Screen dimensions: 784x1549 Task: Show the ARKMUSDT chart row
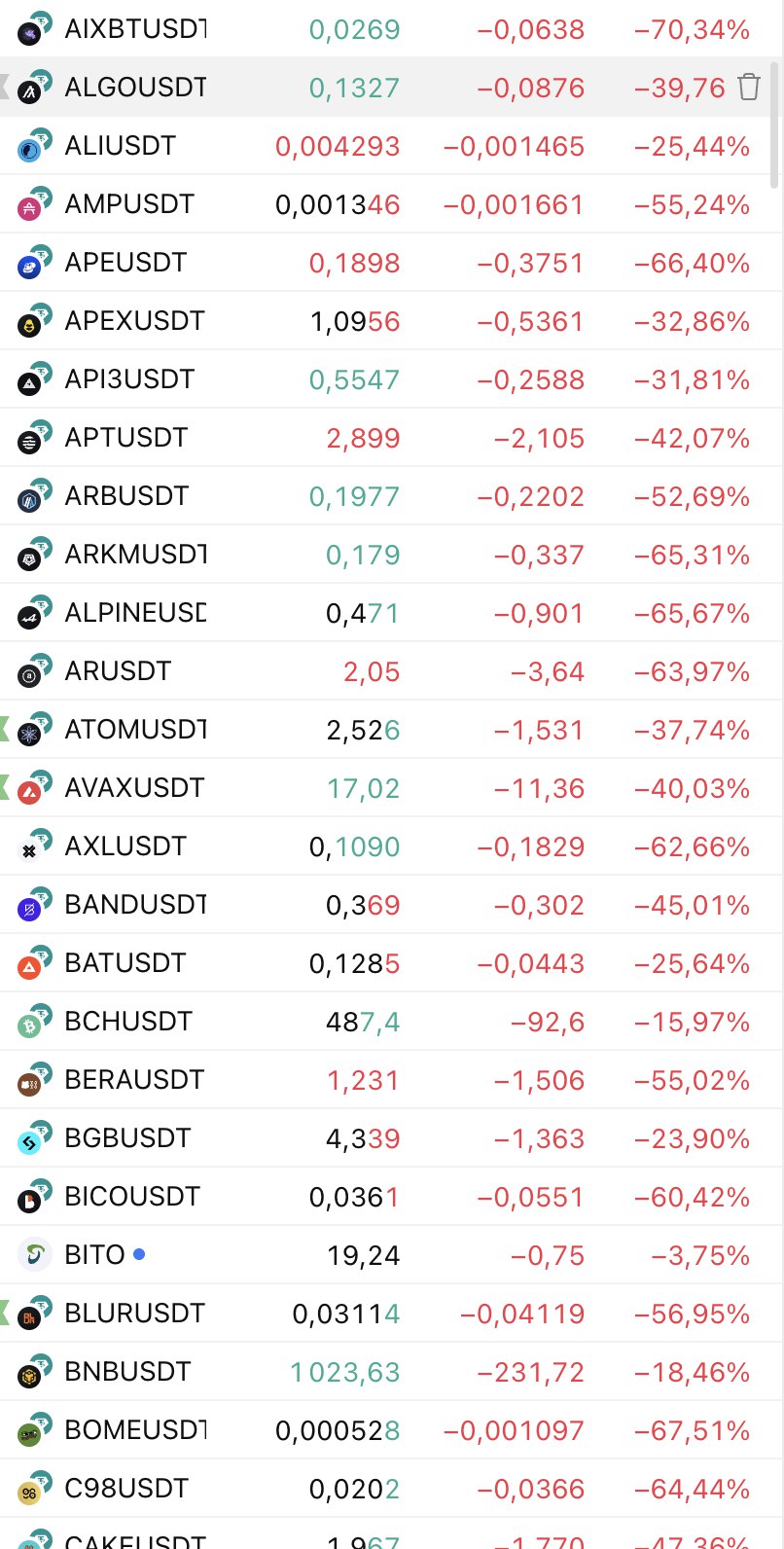(135, 555)
